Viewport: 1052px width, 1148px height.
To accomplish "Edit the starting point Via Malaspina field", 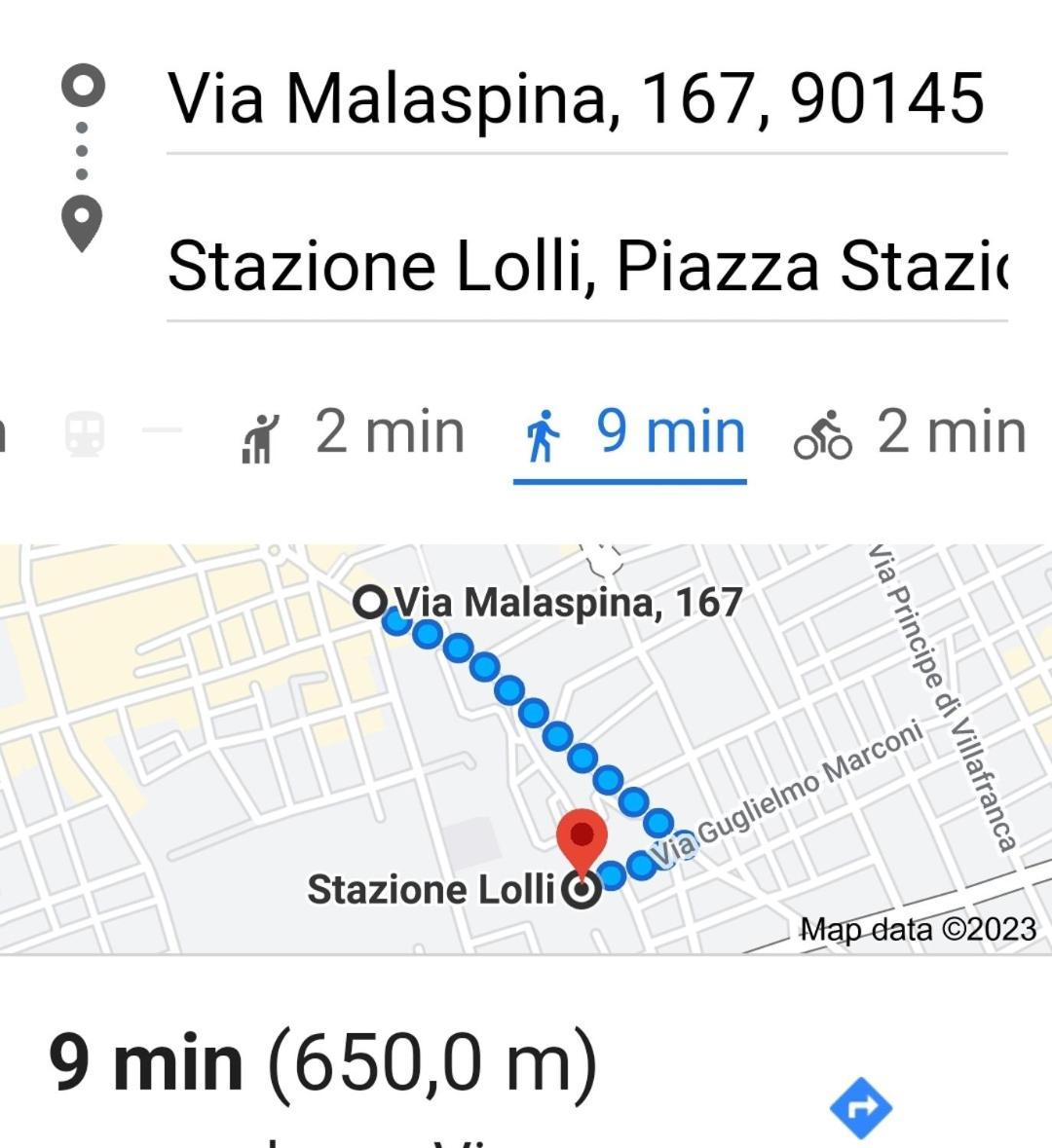I will click(x=584, y=99).
